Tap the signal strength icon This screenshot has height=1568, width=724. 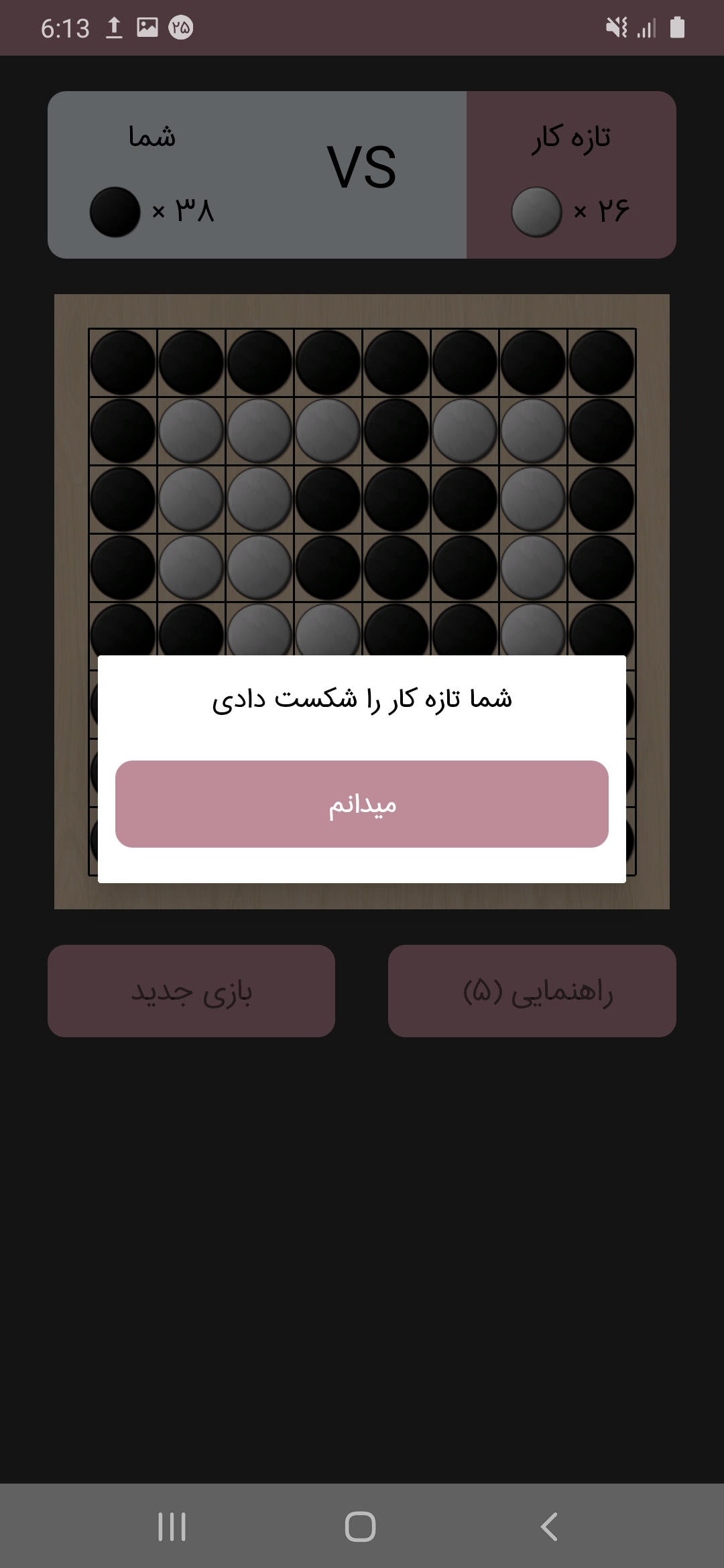[x=647, y=27]
